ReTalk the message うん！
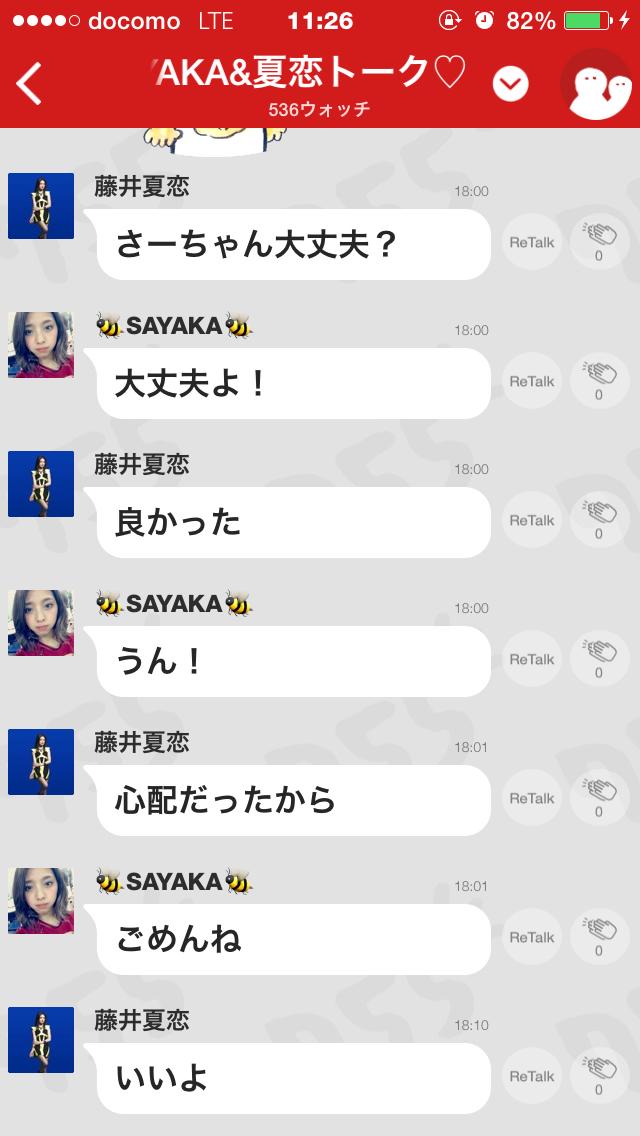640x1136 pixels. 531,660
